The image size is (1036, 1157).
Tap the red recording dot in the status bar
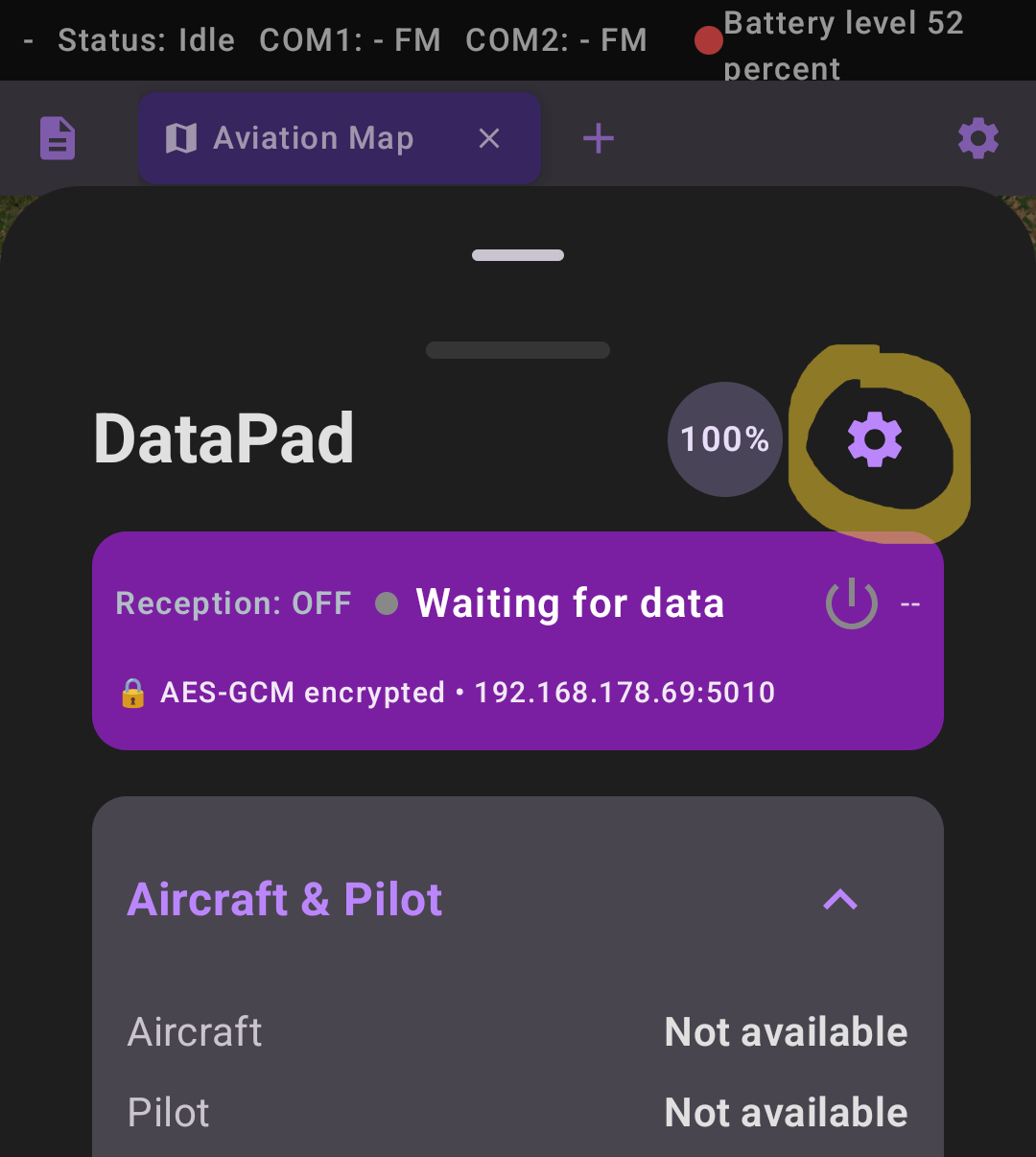pos(708,40)
